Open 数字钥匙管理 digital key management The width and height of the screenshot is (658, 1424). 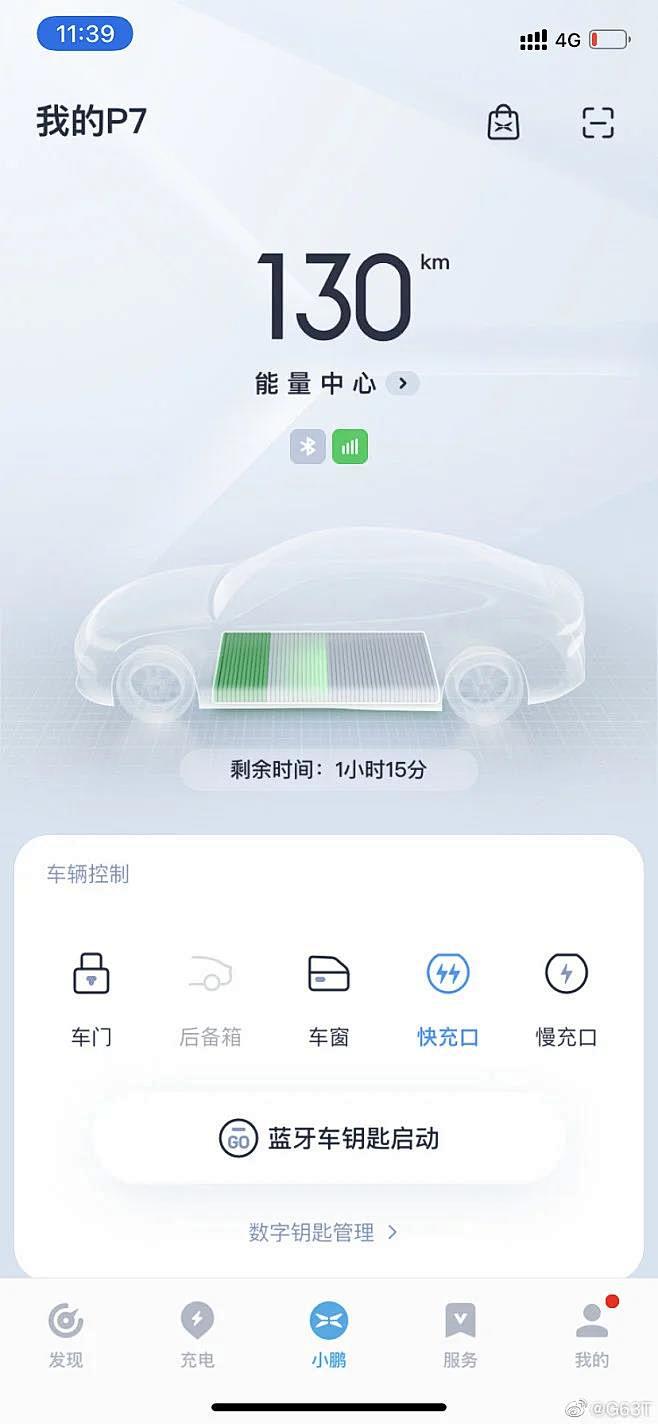[323, 1232]
